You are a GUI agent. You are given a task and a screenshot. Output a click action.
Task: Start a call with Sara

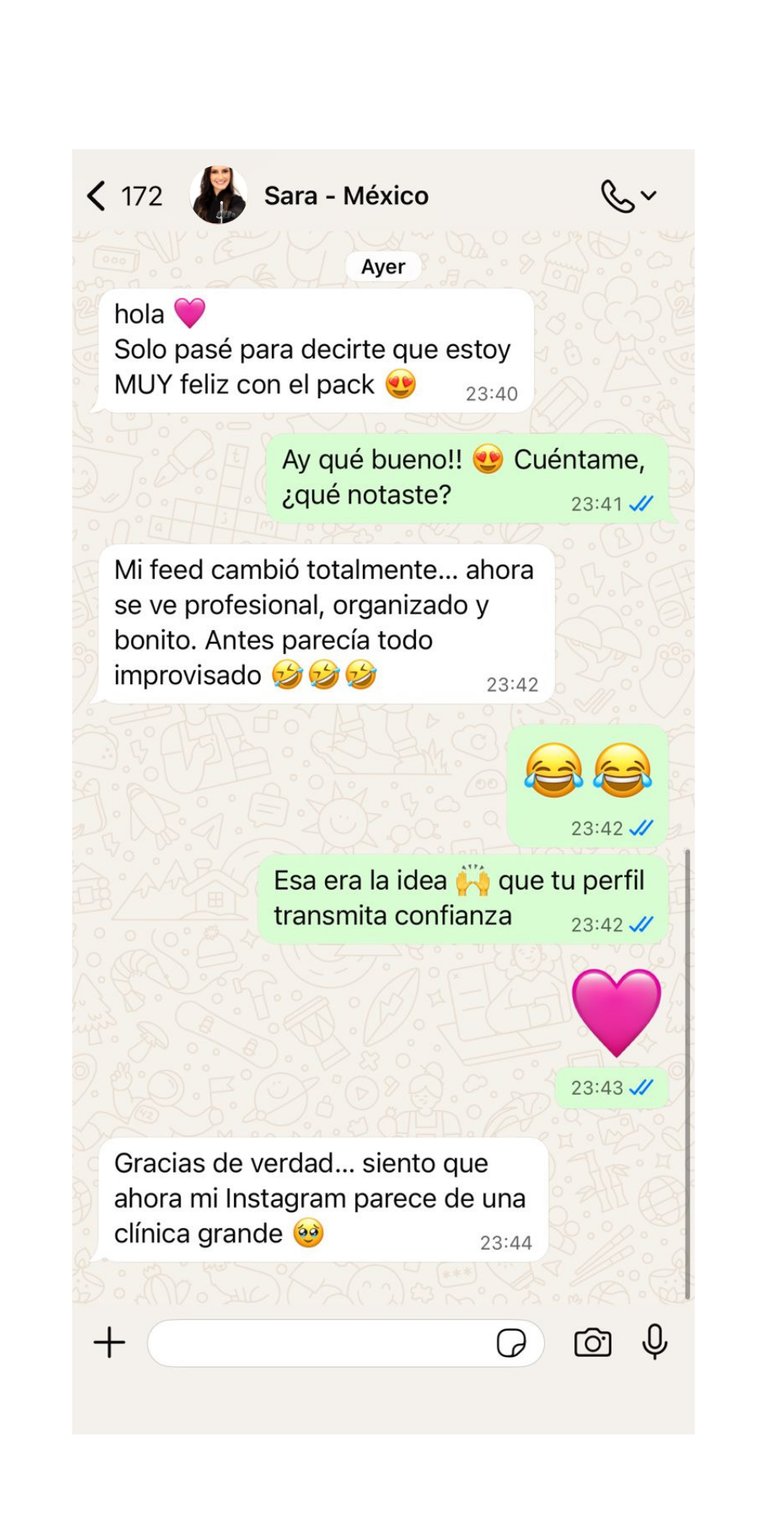click(618, 196)
